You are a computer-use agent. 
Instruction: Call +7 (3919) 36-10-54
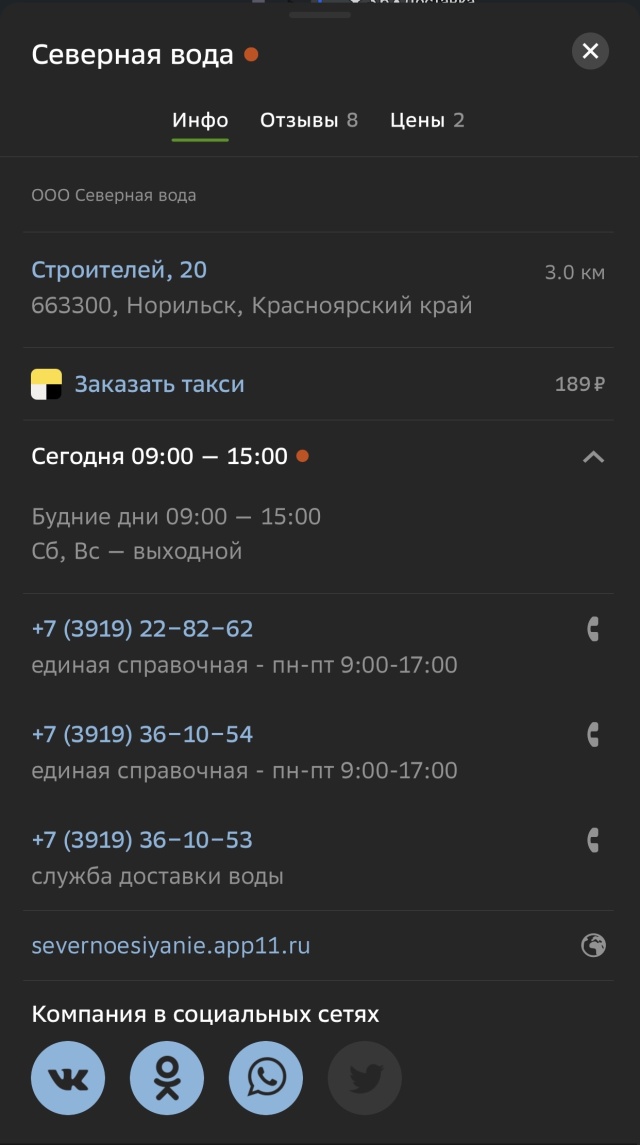(x=142, y=734)
